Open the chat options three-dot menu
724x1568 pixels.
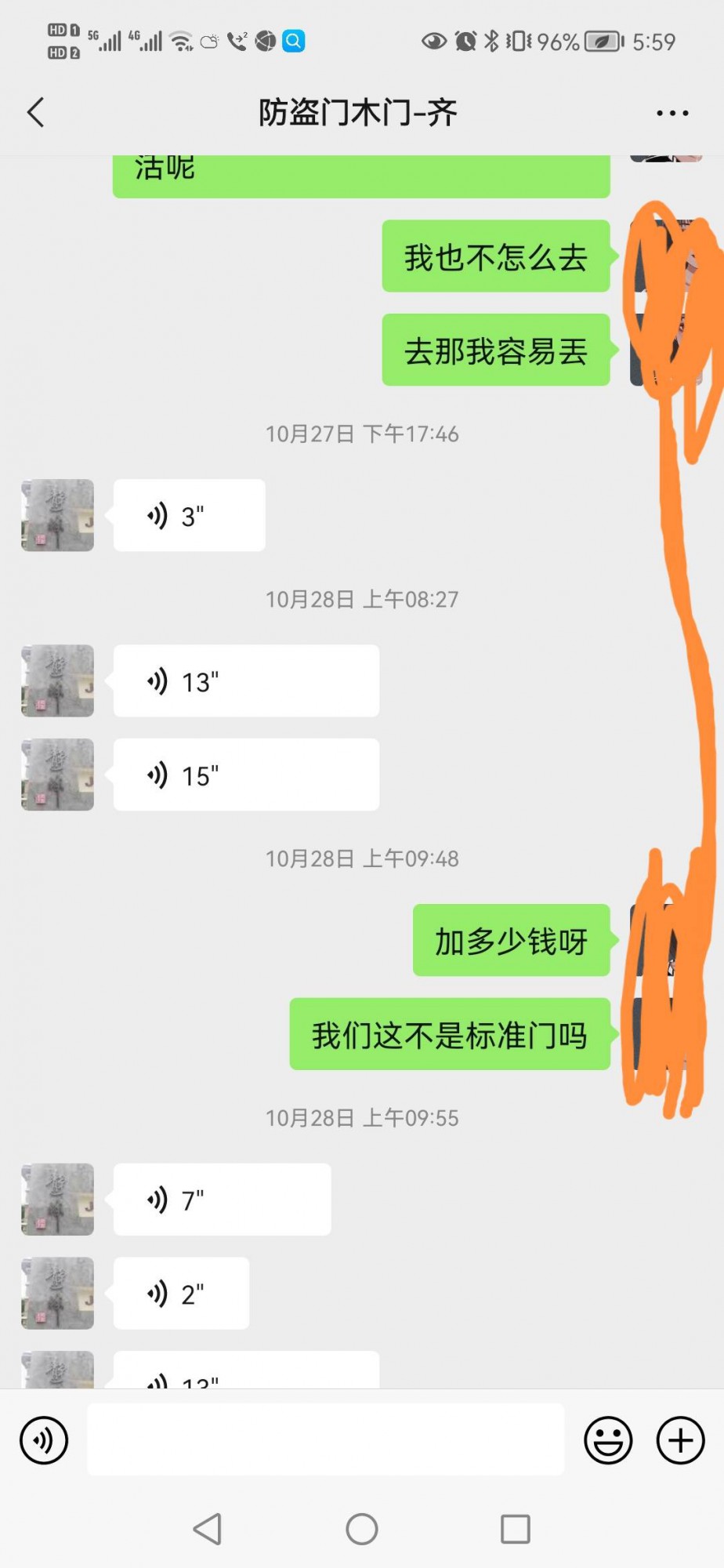coord(672,114)
